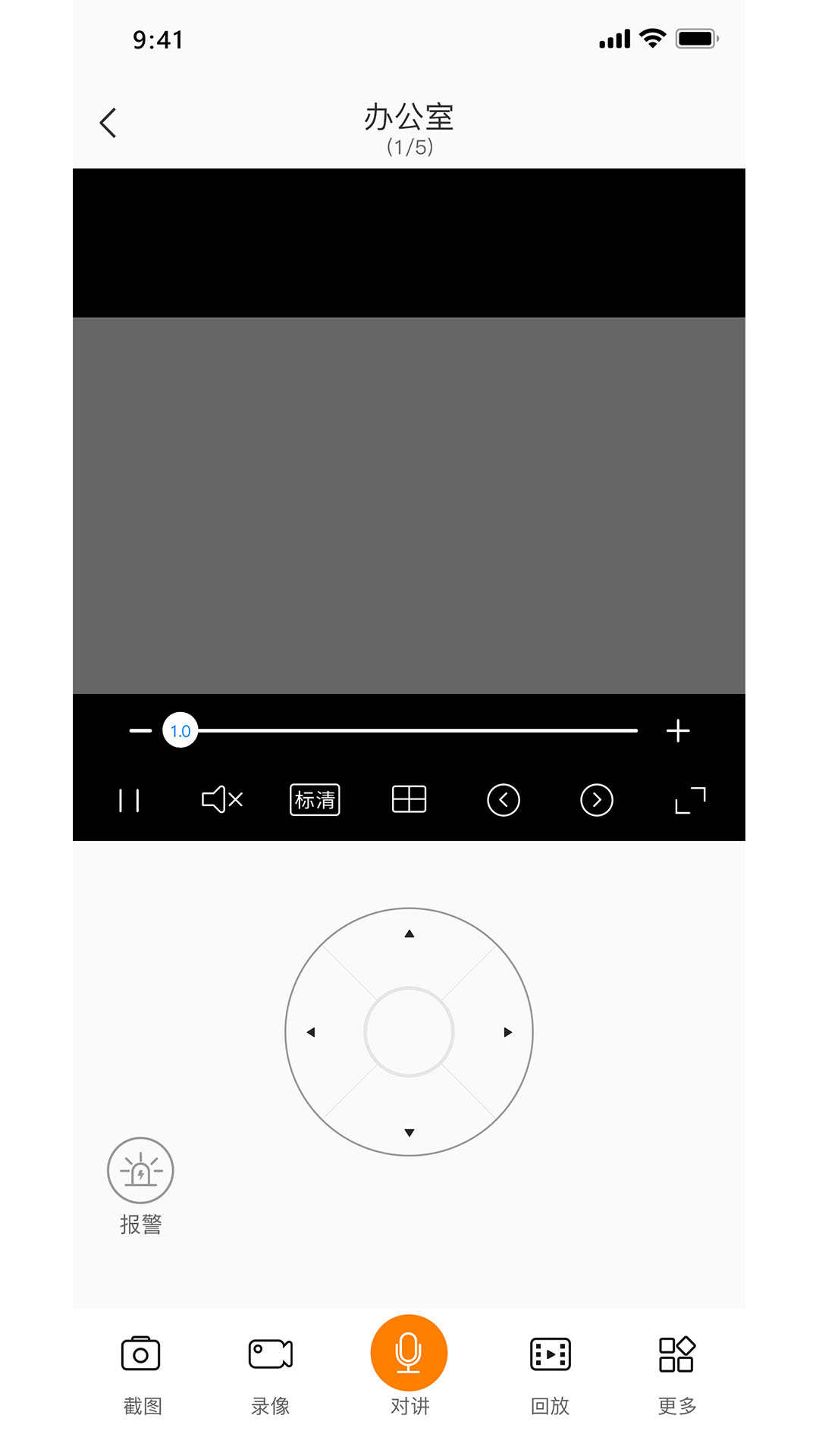Screen dimensions: 819x1456
Task: Increase zoom with the plus button
Action: (678, 731)
